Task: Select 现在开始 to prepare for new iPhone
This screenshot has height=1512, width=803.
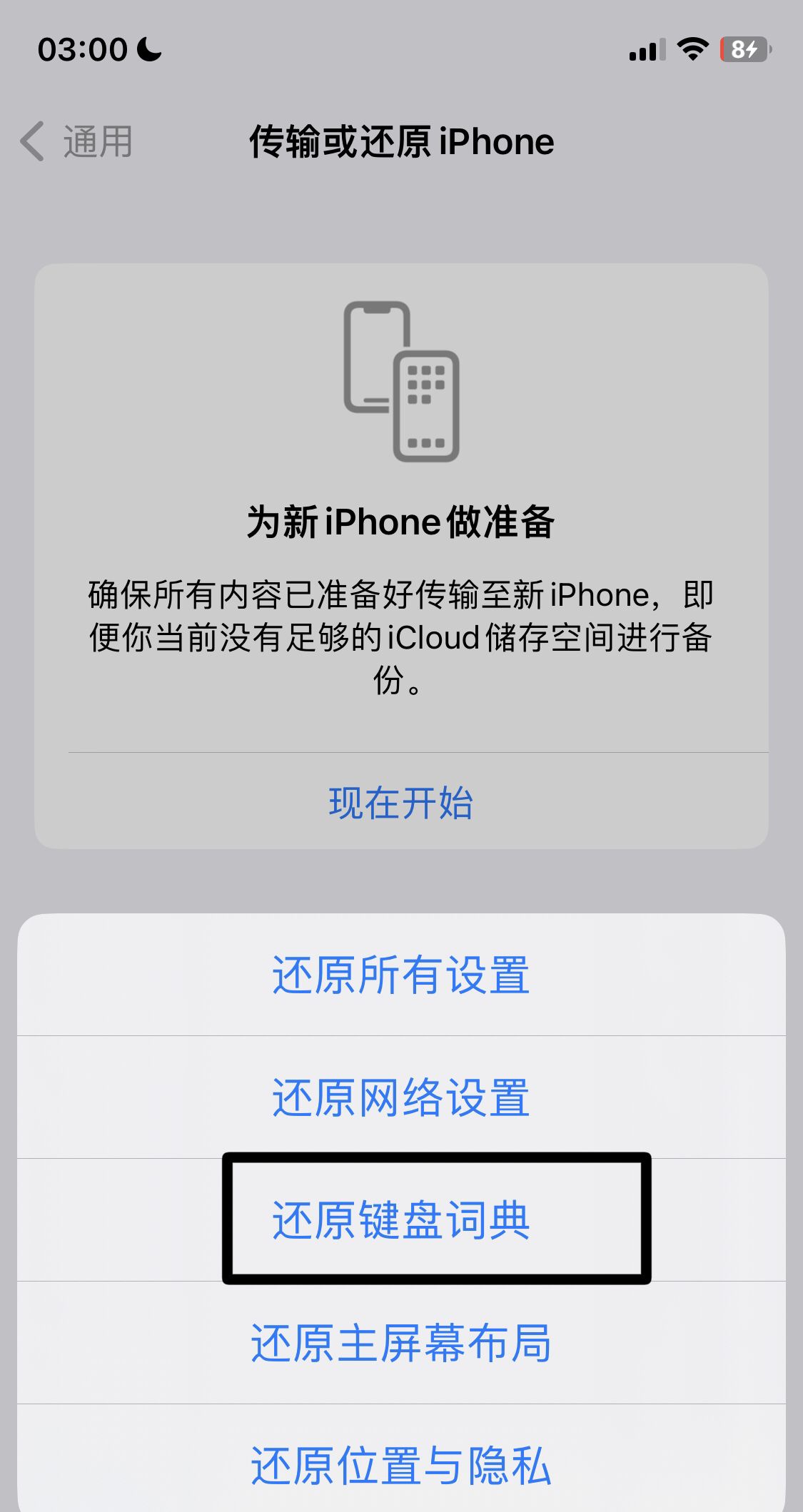Action: click(401, 802)
